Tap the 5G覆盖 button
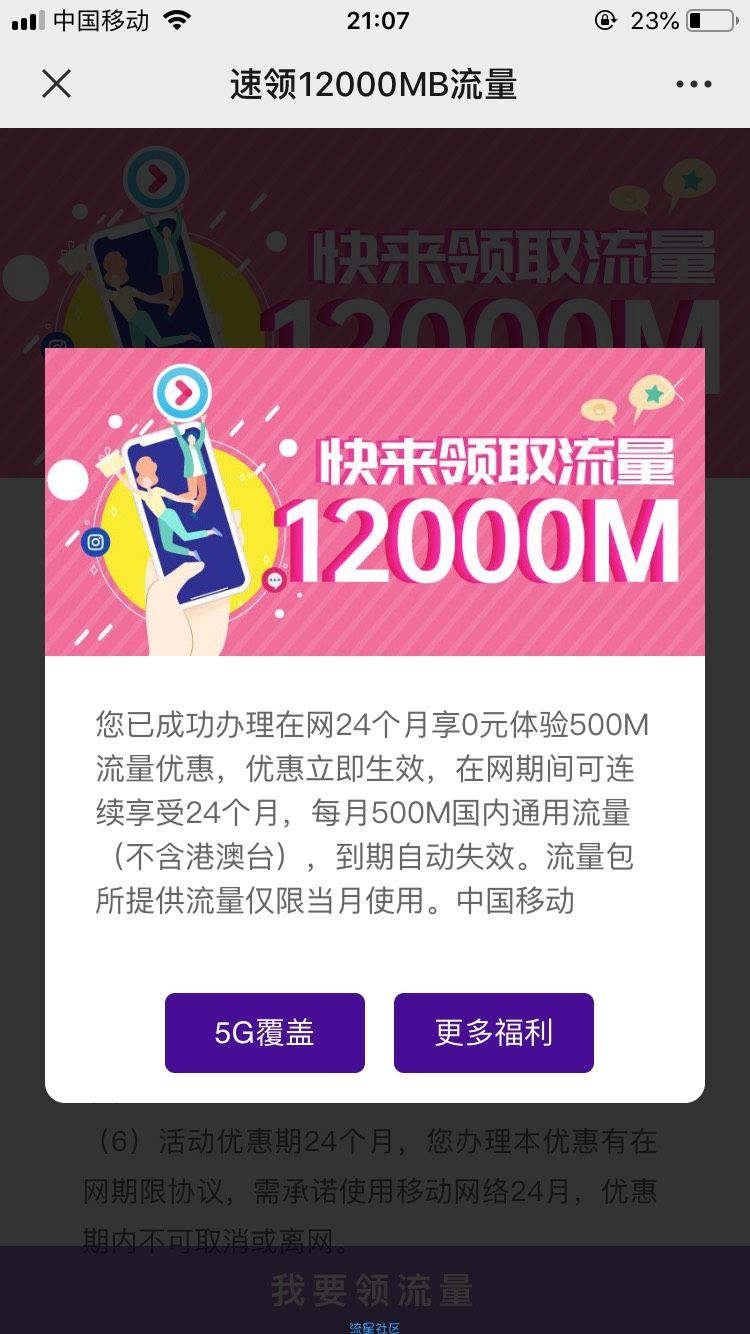Viewport: 750px width, 1334px height. click(x=265, y=1033)
